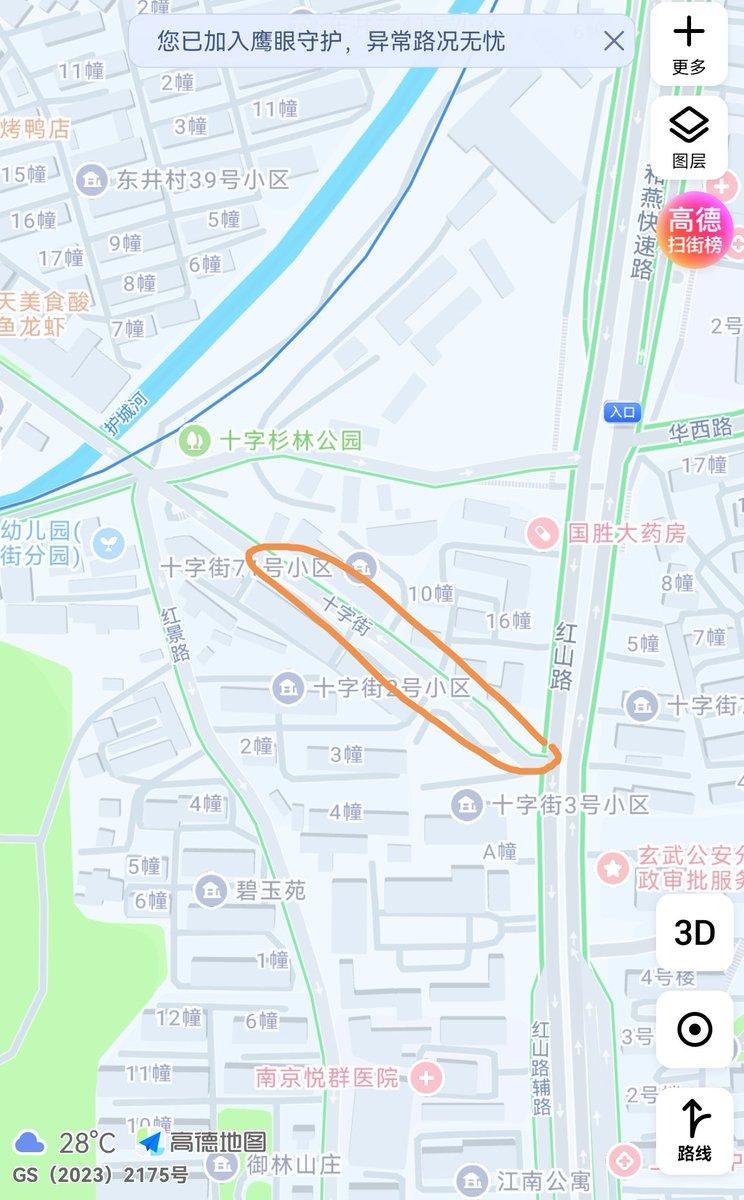Tap the 幼儿园 flower marker

tap(107, 544)
